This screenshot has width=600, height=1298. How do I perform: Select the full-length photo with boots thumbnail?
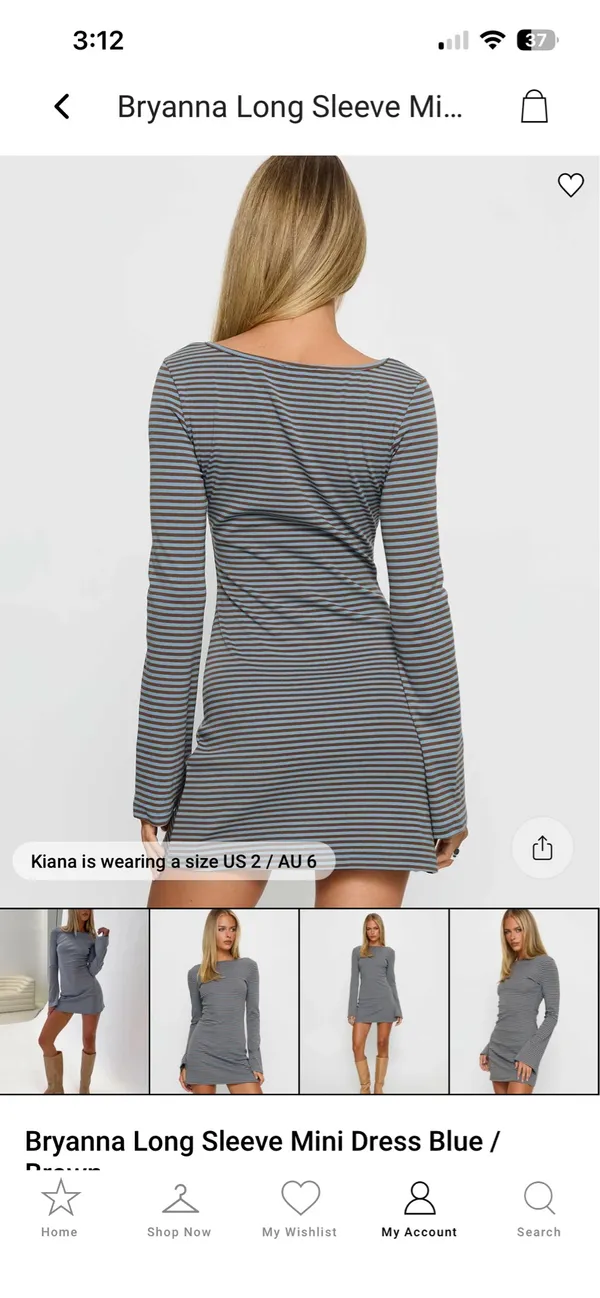pyautogui.click(x=374, y=1001)
